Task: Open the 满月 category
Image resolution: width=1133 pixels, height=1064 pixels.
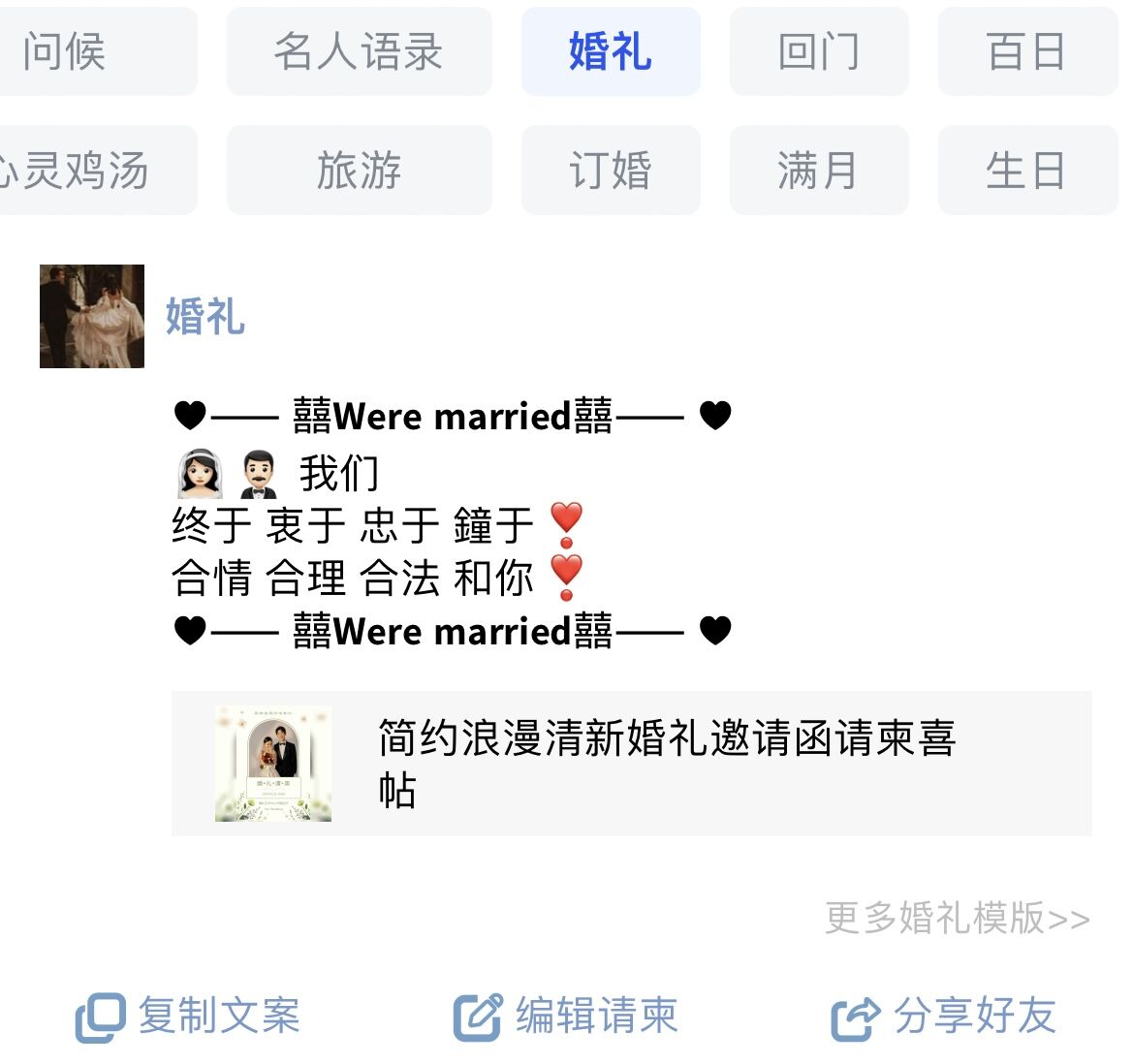Action: 819,171
